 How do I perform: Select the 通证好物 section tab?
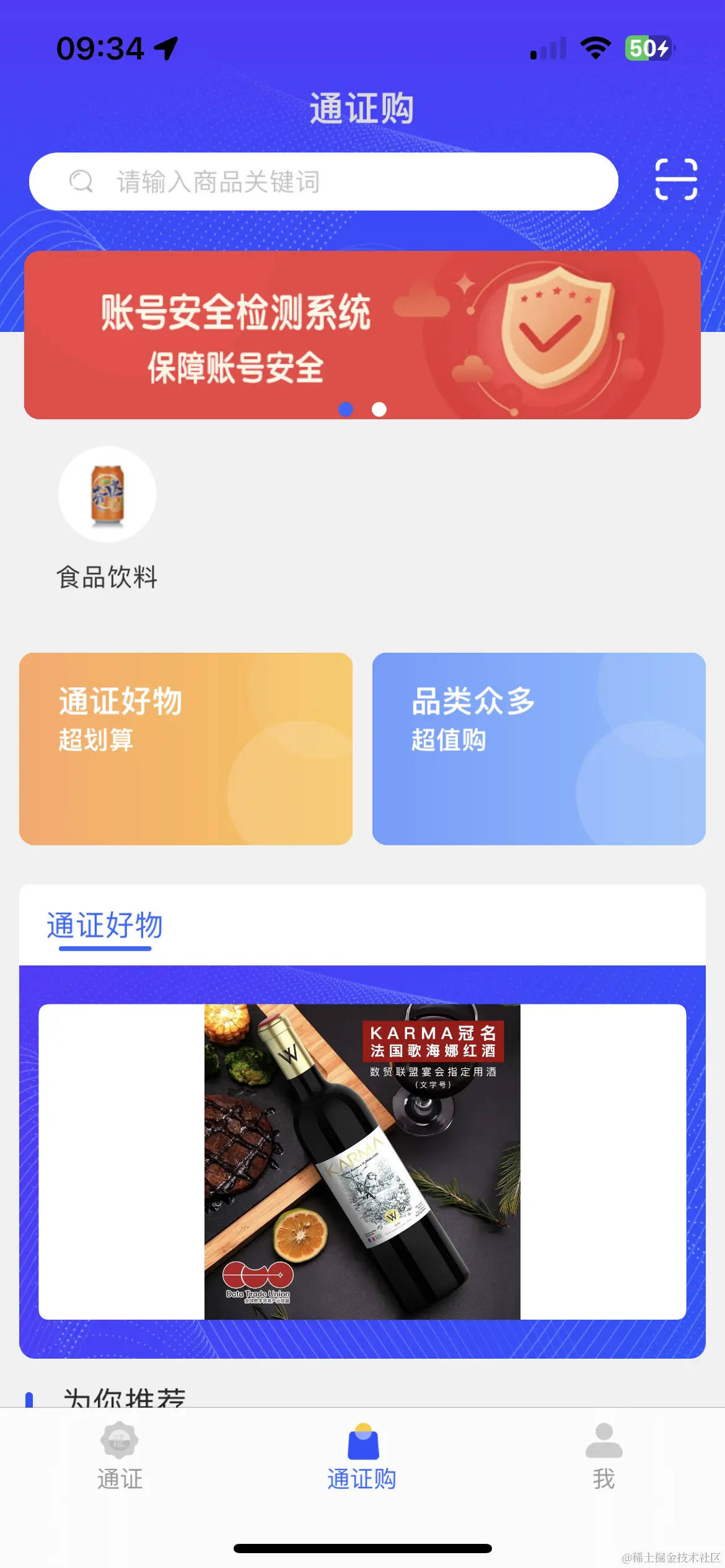click(103, 926)
